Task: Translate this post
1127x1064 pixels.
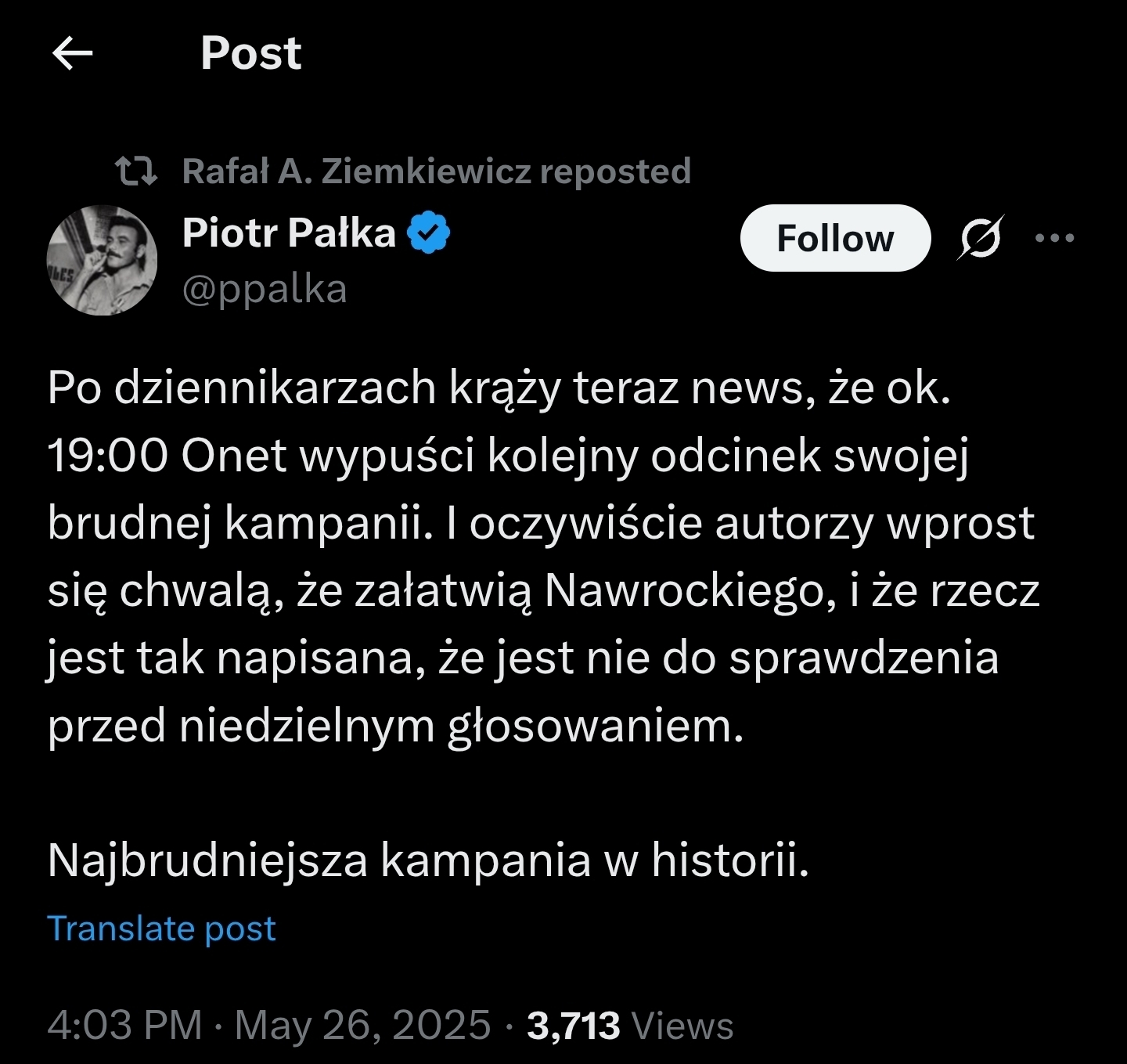Action: (x=161, y=929)
